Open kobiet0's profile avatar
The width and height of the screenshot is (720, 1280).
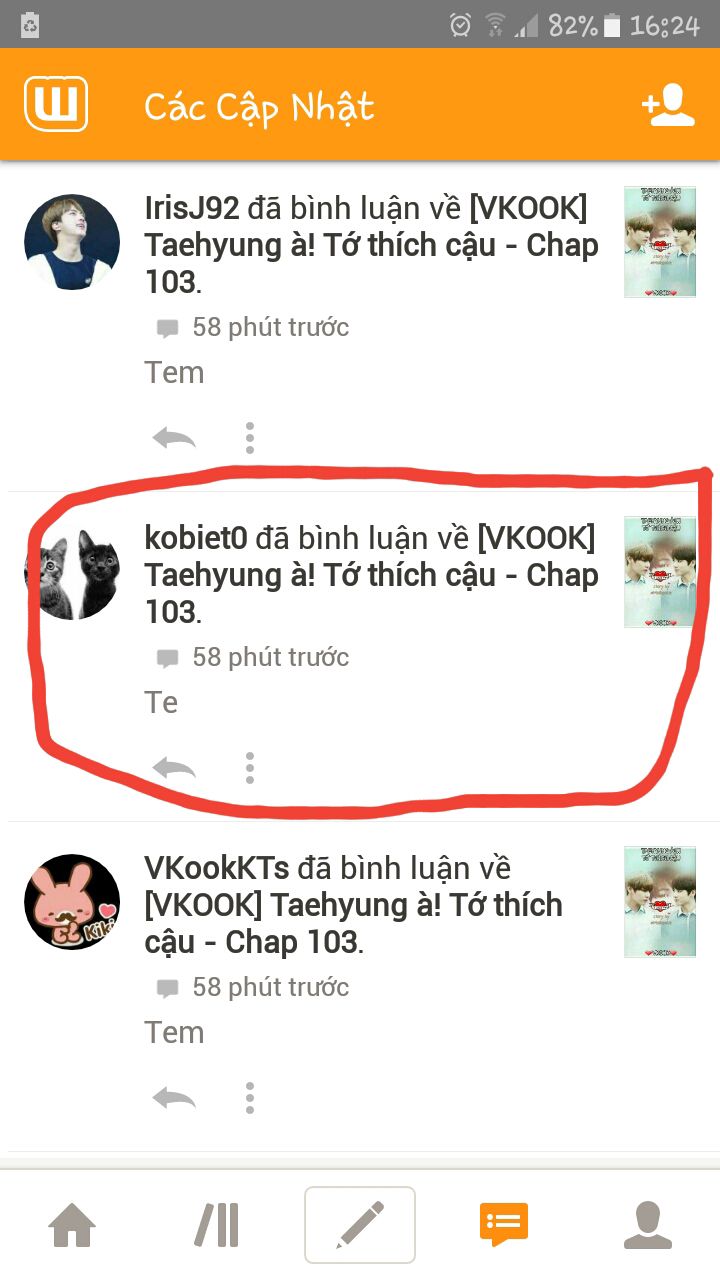pos(72,572)
